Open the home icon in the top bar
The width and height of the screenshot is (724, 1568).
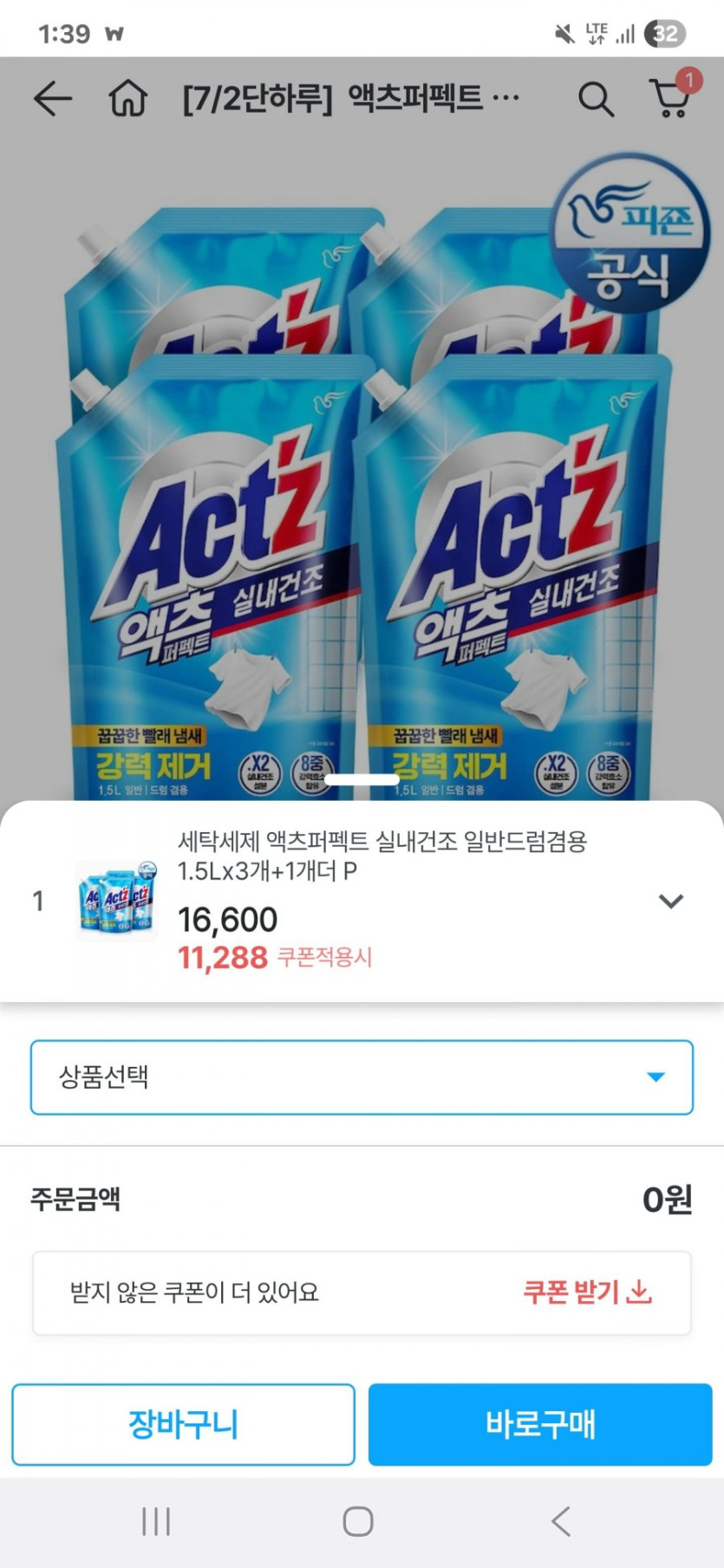[127, 98]
